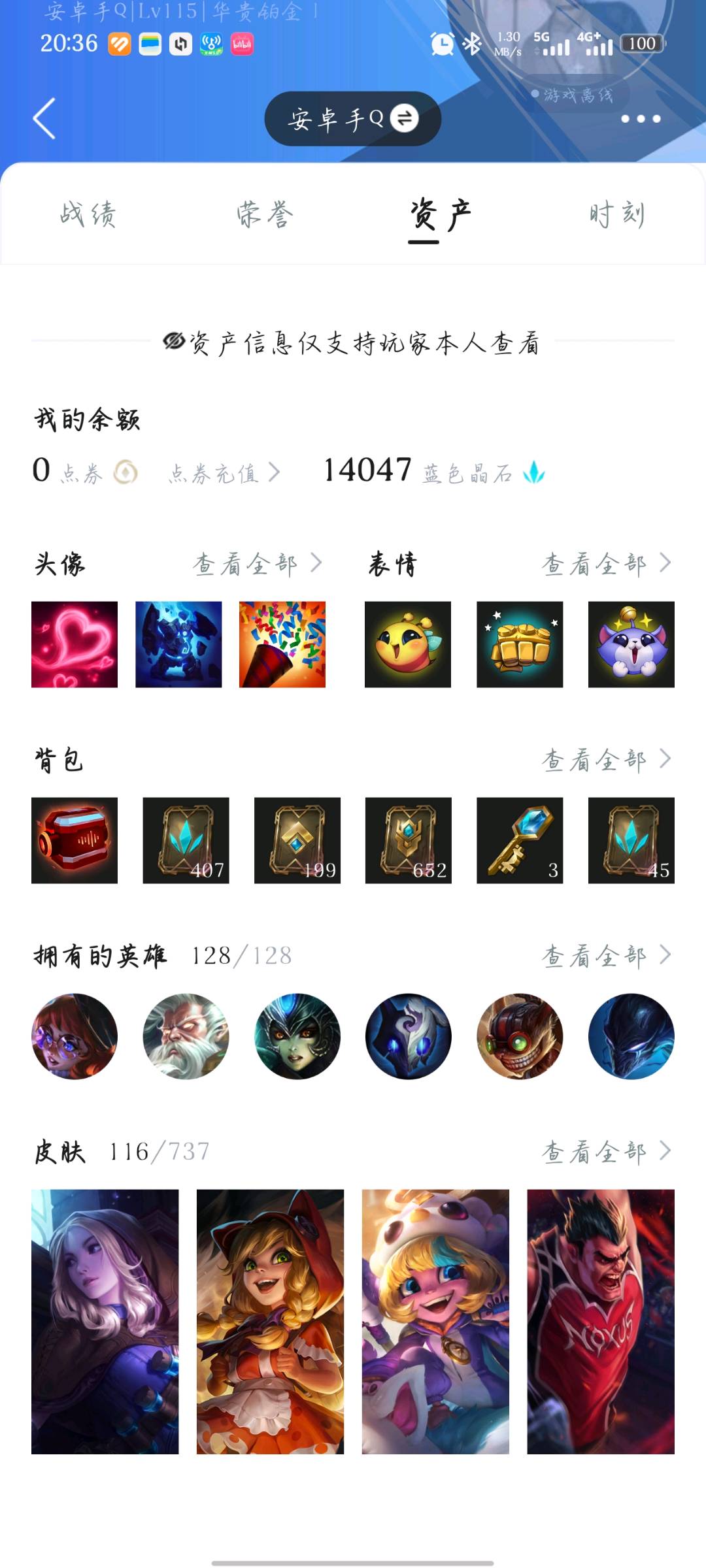Switch to the 荣誉 tab
This screenshot has width=706, height=1568.
point(265,214)
